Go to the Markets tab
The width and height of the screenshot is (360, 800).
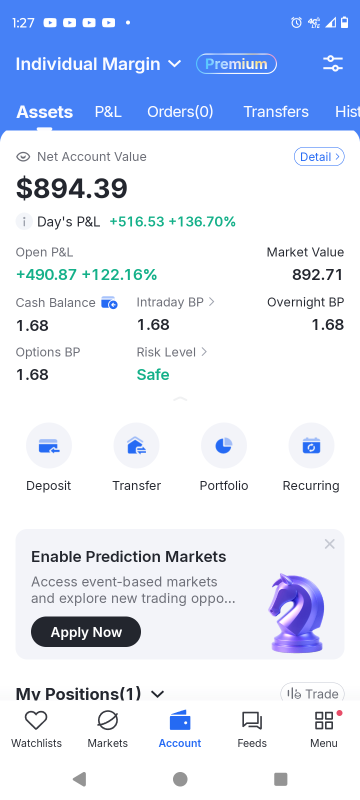[x=108, y=730]
